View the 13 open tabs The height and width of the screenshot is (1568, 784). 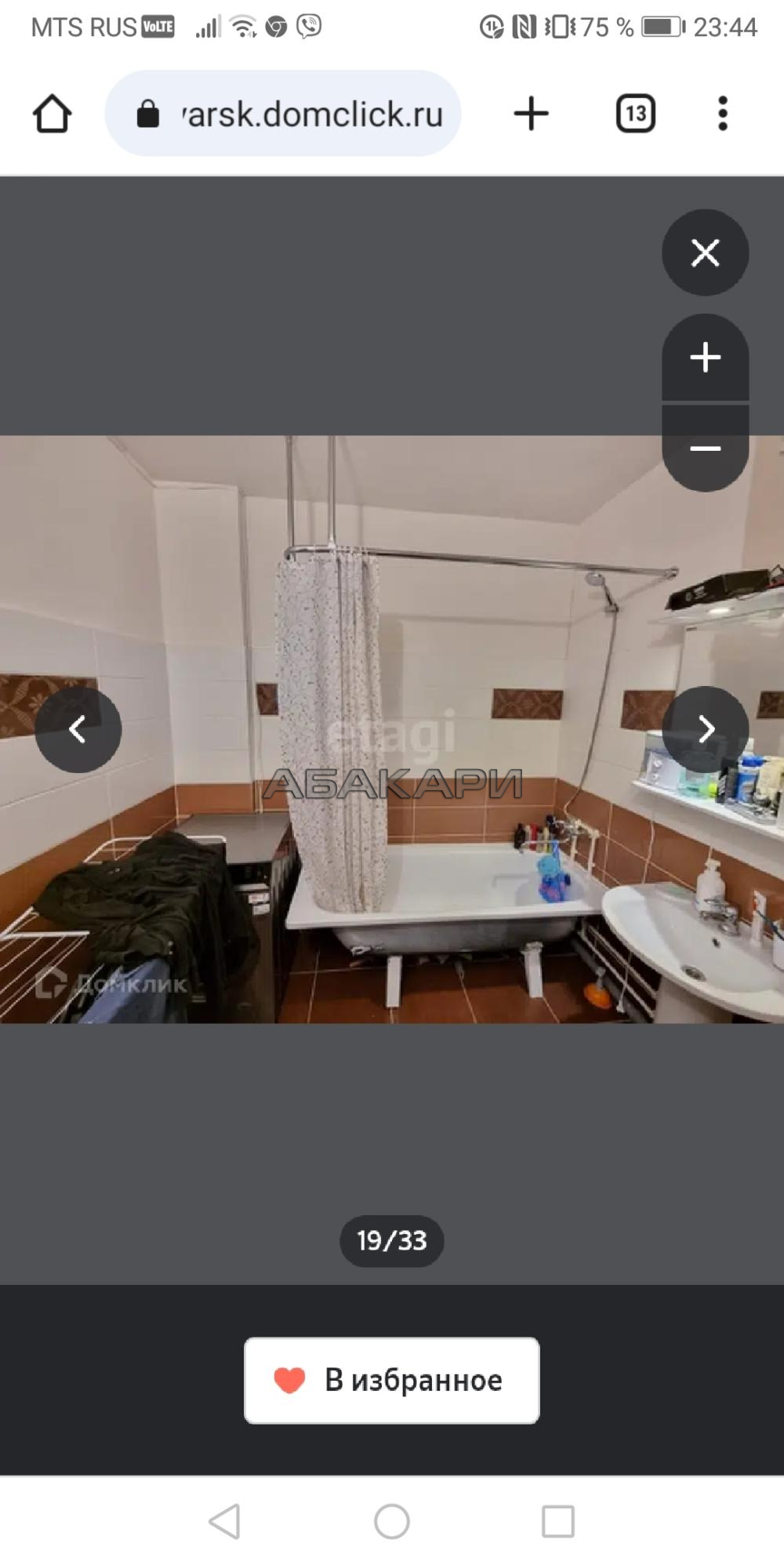click(x=636, y=114)
